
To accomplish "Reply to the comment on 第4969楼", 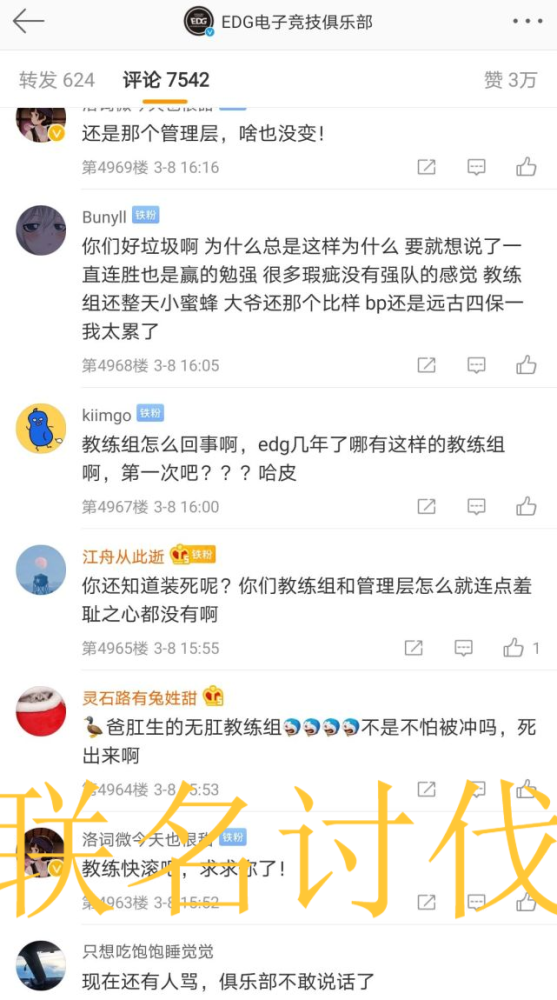I will pyautogui.click(x=477, y=168).
